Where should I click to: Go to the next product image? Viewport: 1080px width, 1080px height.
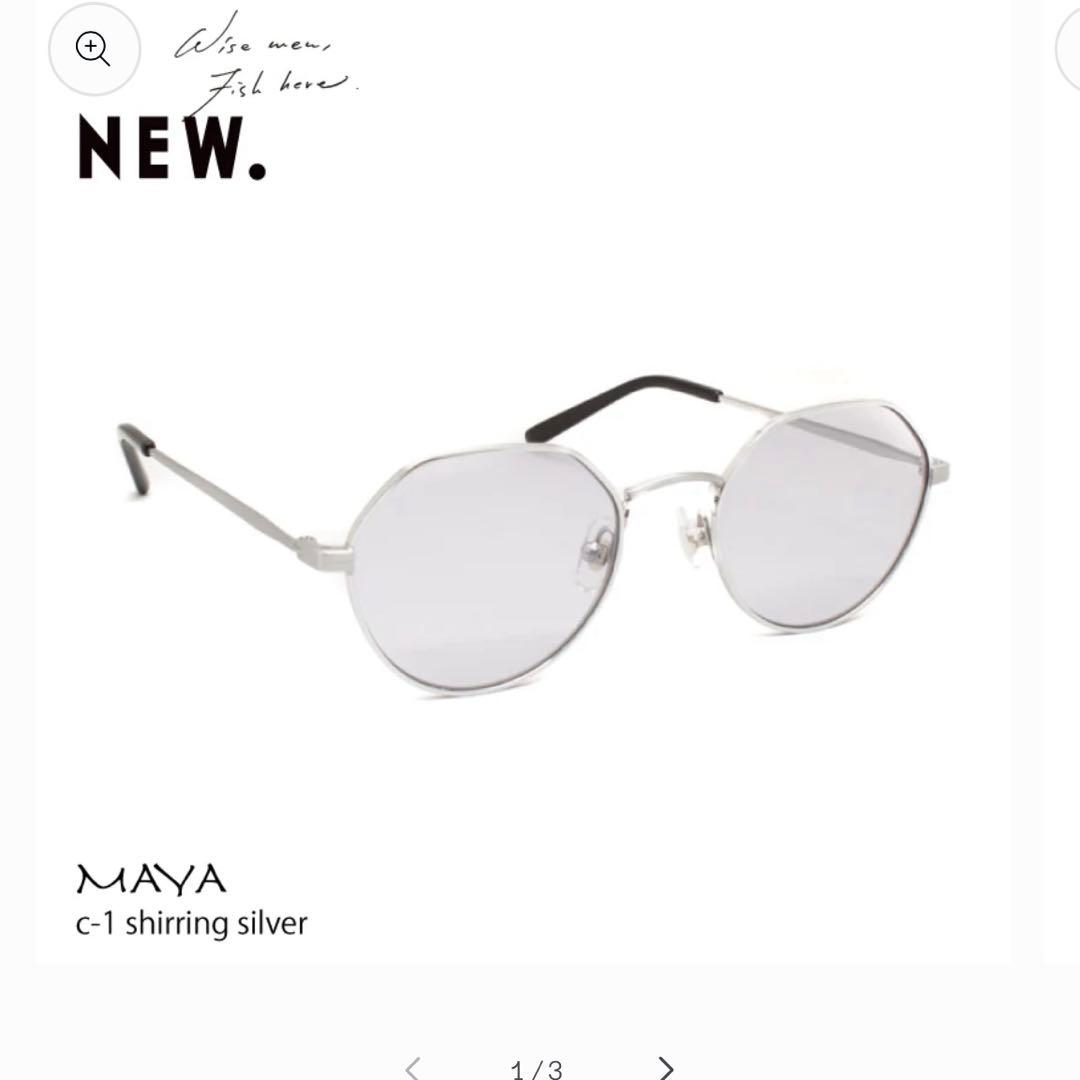click(x=666, y=1067)
